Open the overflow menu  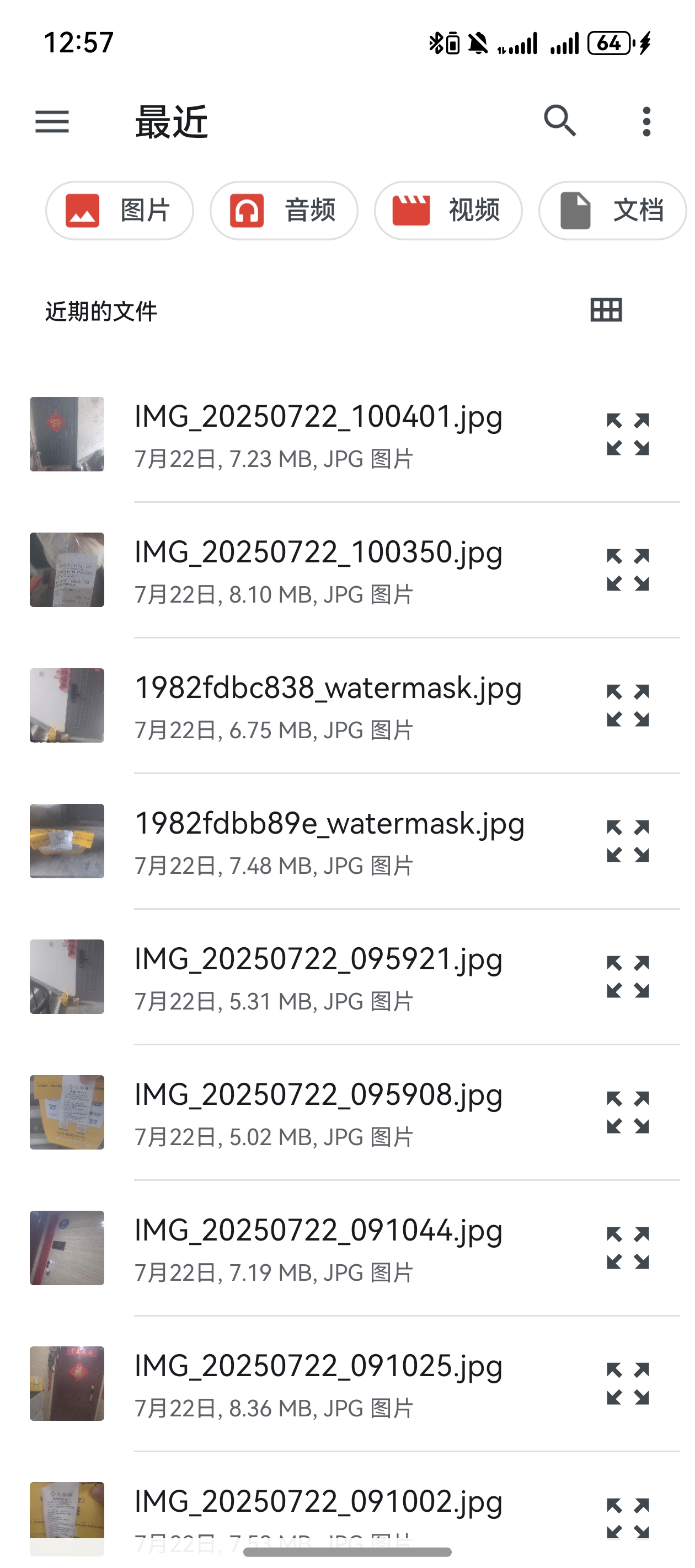pos(646,122)
